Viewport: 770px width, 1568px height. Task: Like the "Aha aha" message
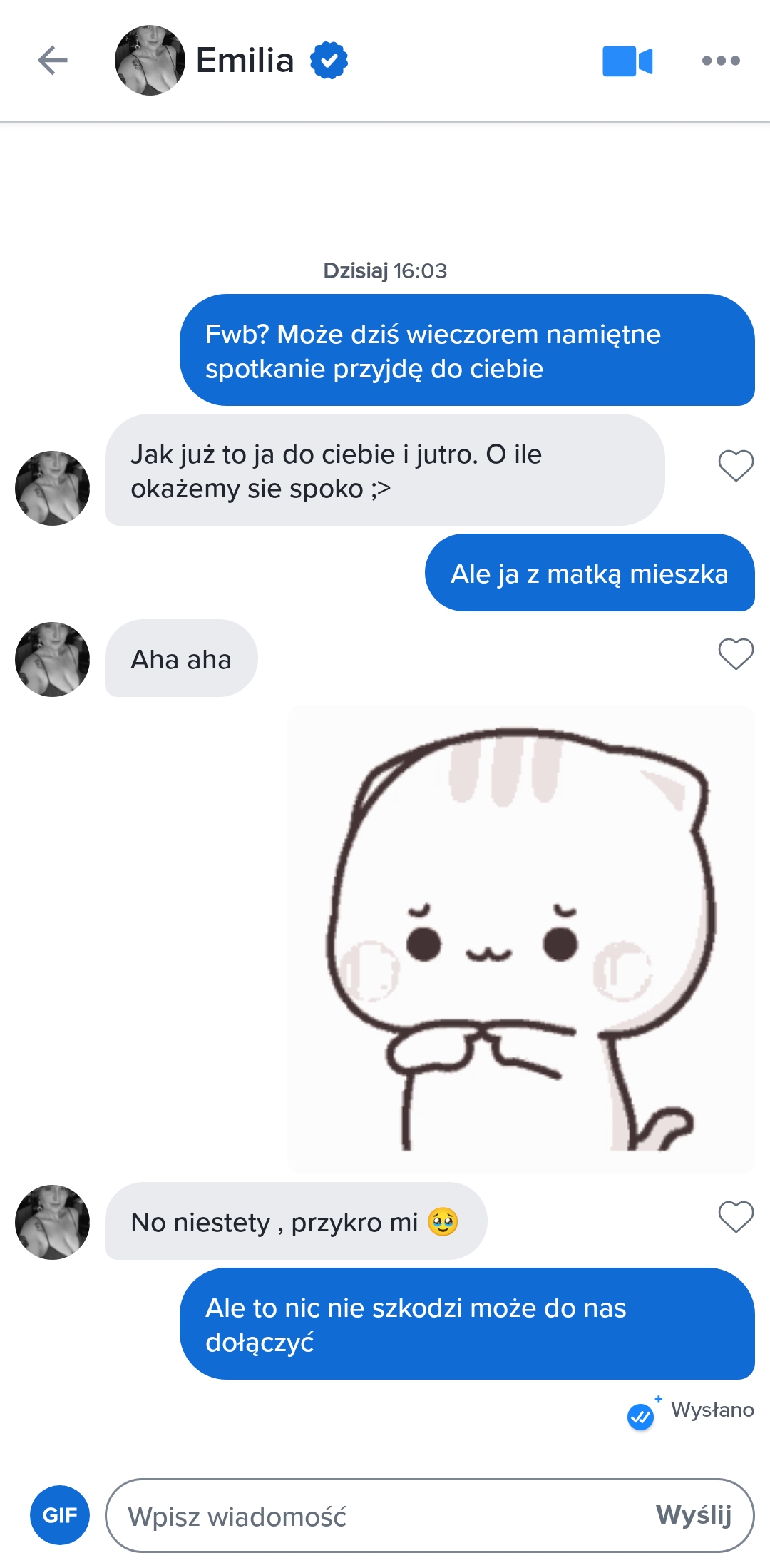click(736, 653)
